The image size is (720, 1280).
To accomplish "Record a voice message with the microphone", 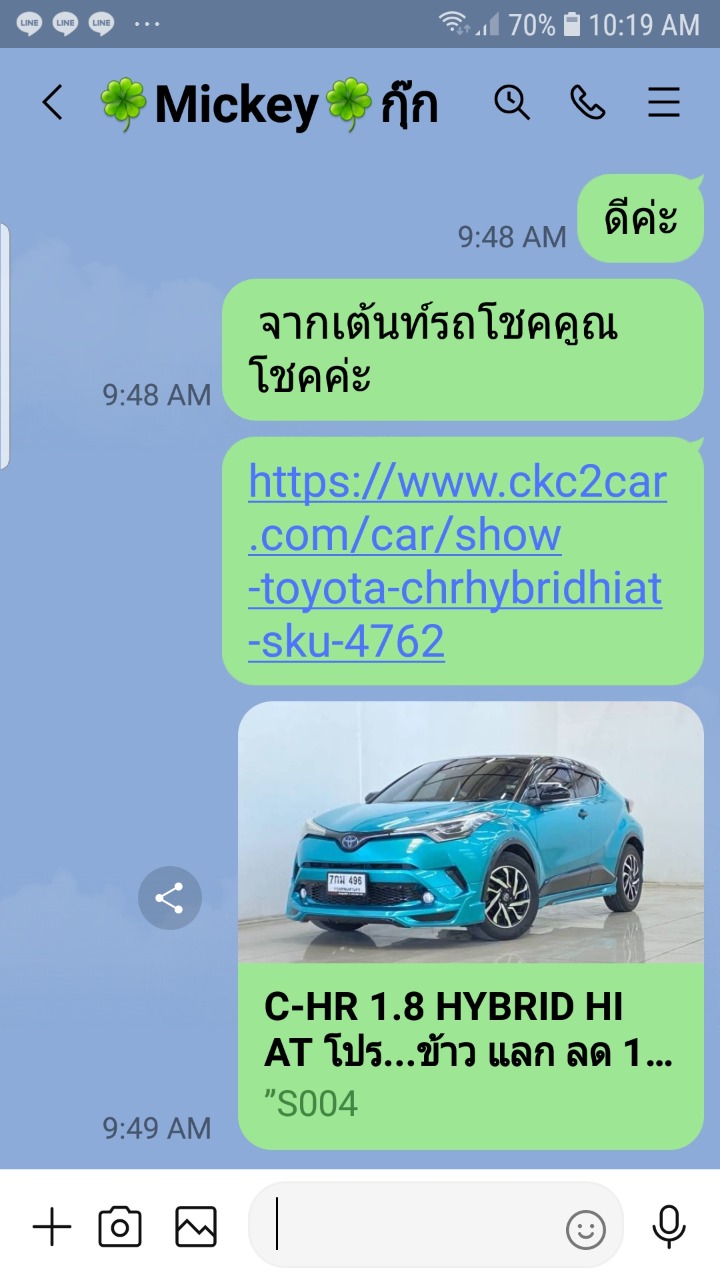I will pyautogui.click(x=669, y=1227).
